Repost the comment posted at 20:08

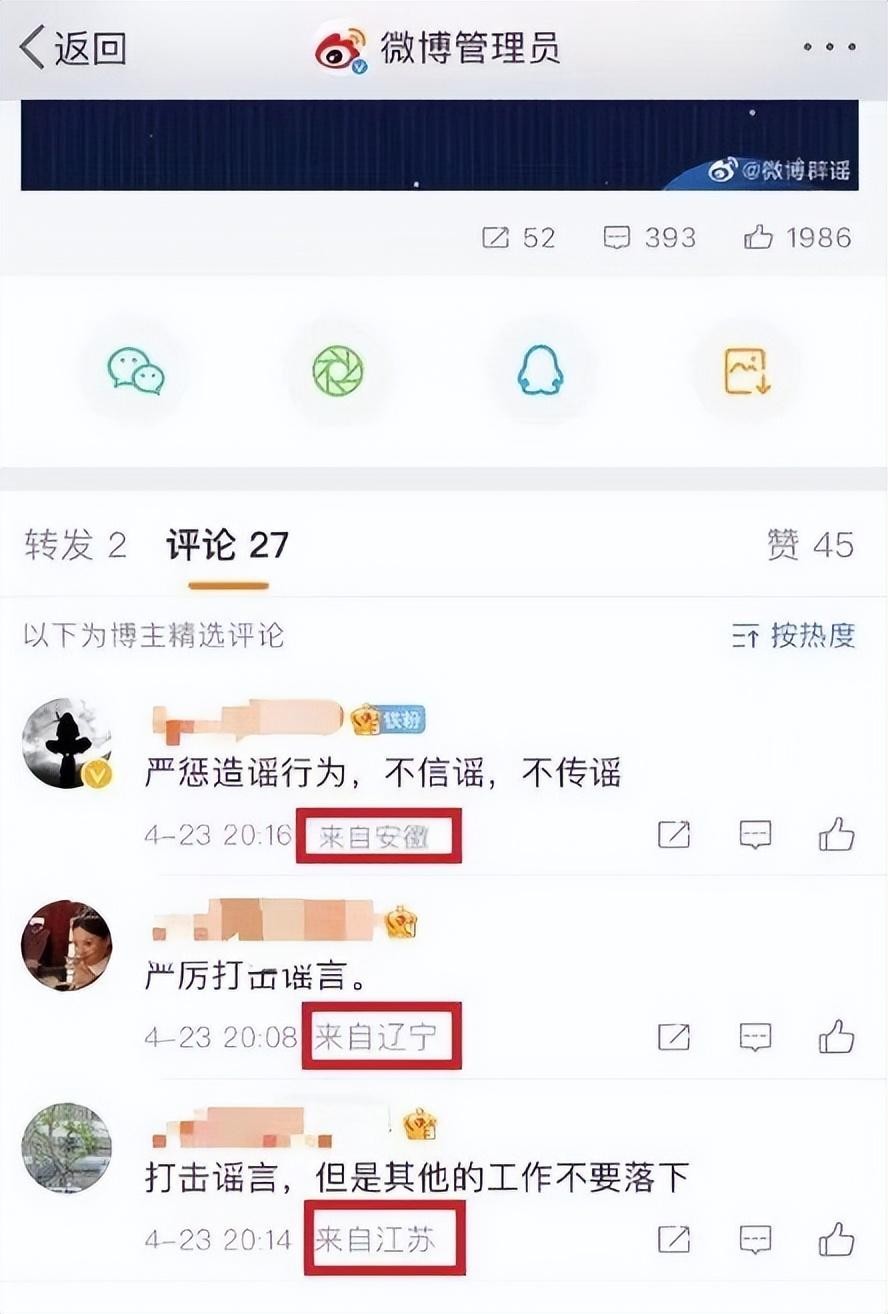[674, 1037]
